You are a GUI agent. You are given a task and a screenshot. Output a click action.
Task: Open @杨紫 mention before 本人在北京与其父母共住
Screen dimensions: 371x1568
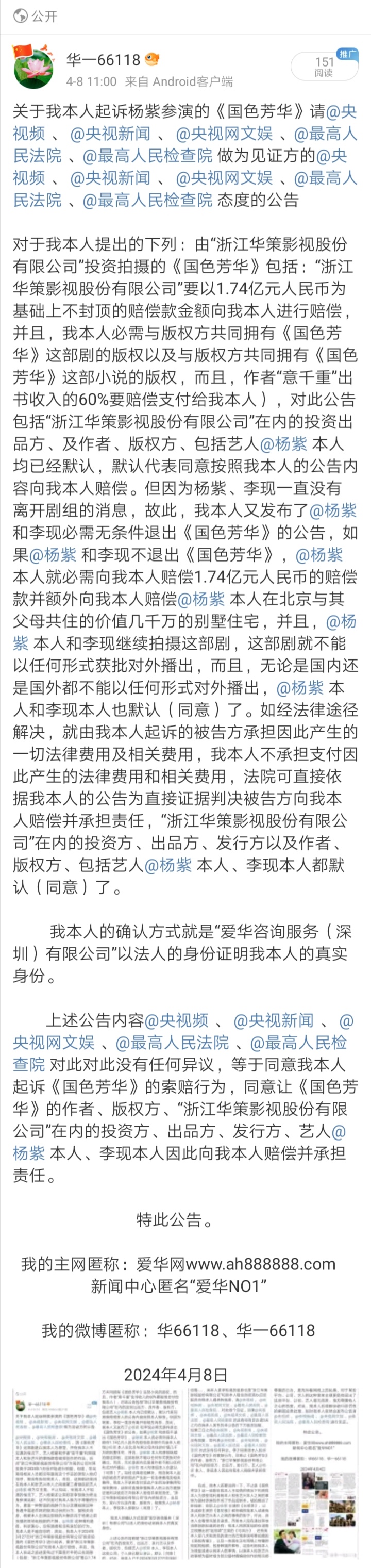coord(201,600)
